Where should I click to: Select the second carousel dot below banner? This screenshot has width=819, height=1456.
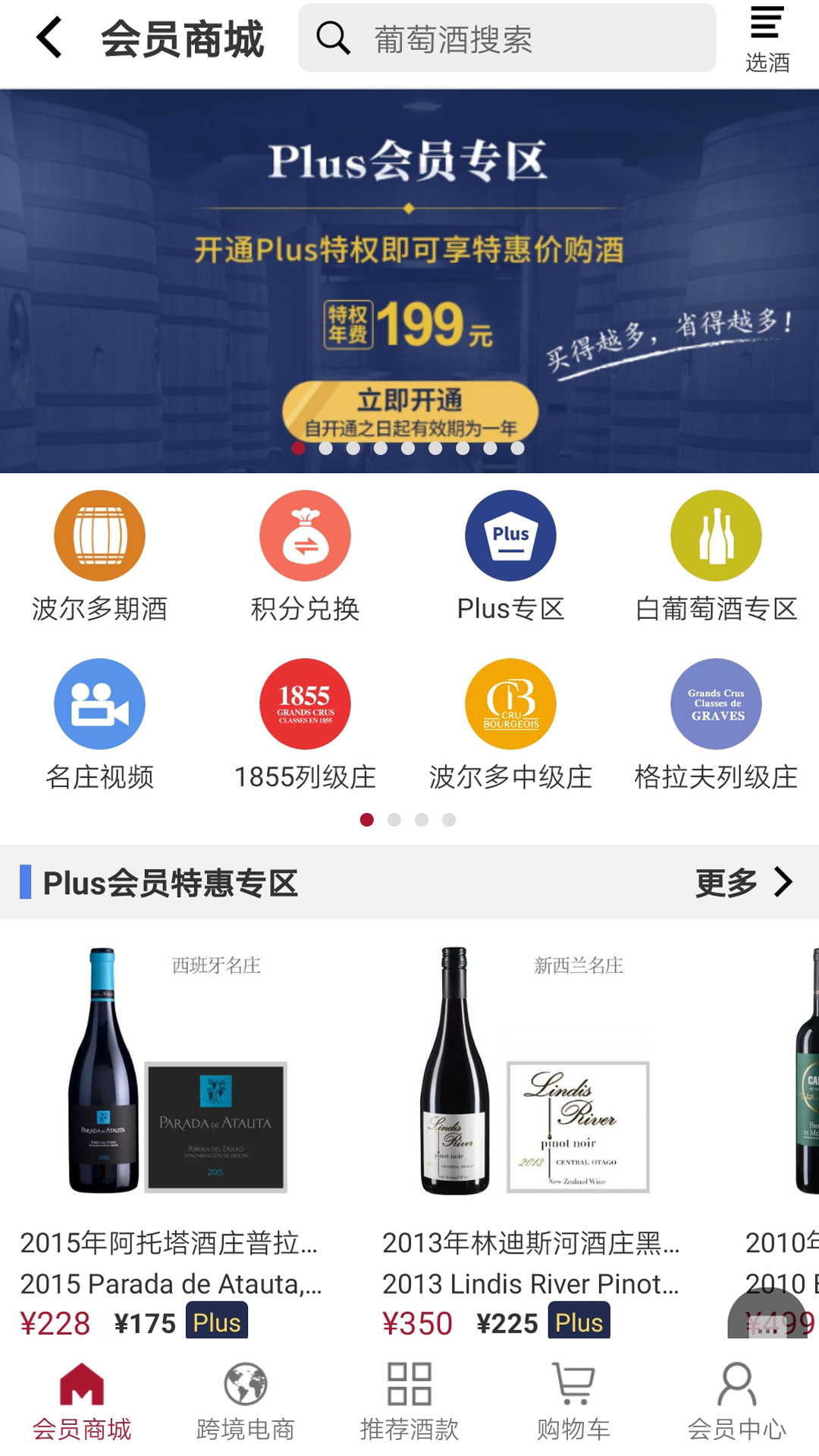point(326,449)
